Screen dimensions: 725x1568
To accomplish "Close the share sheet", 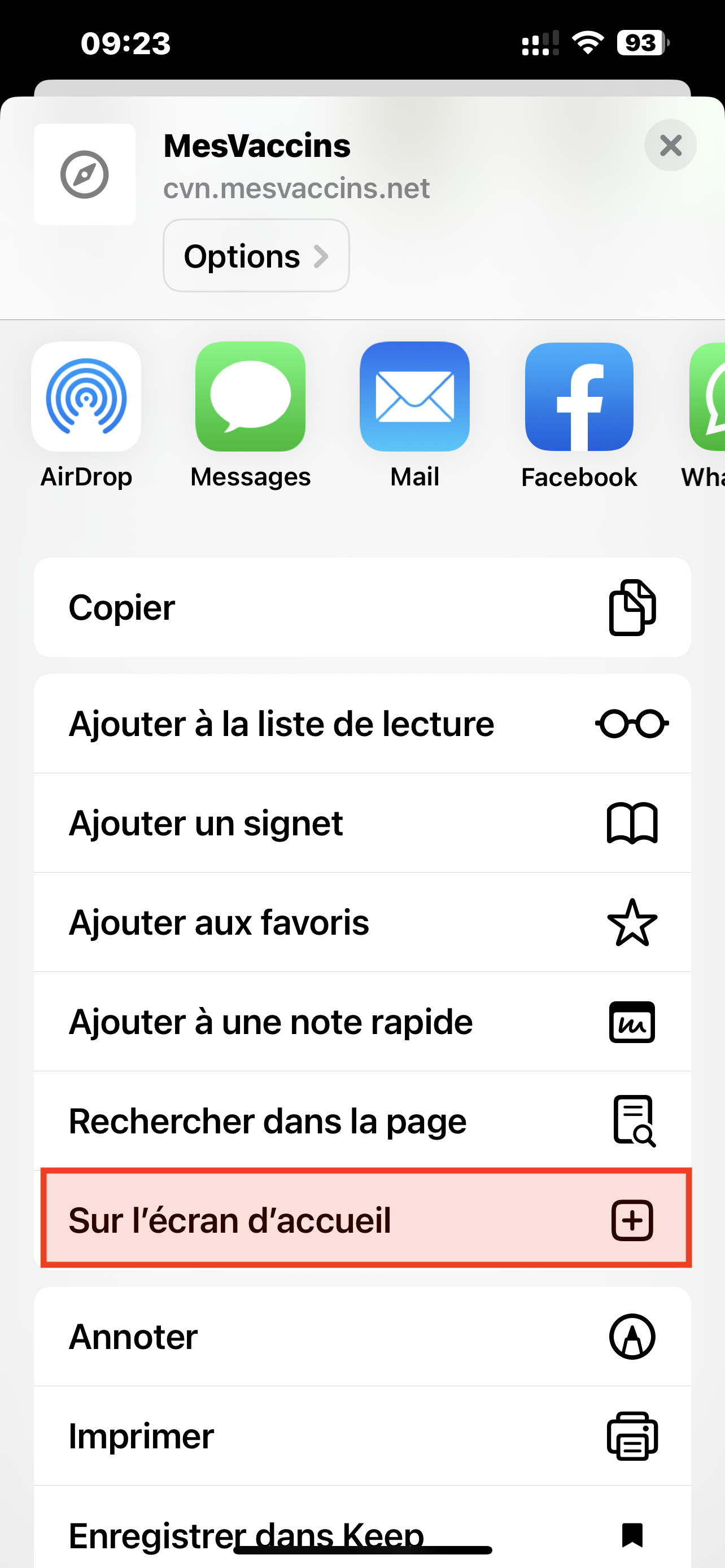I will (670, 145).
